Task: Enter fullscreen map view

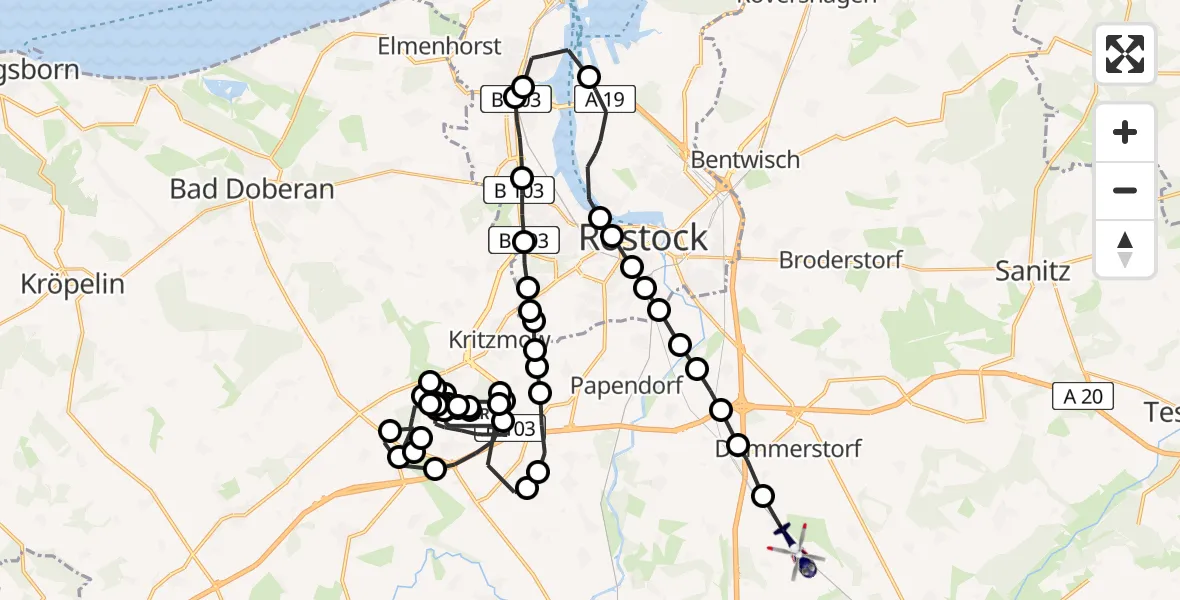Action: click(1125, 54)
